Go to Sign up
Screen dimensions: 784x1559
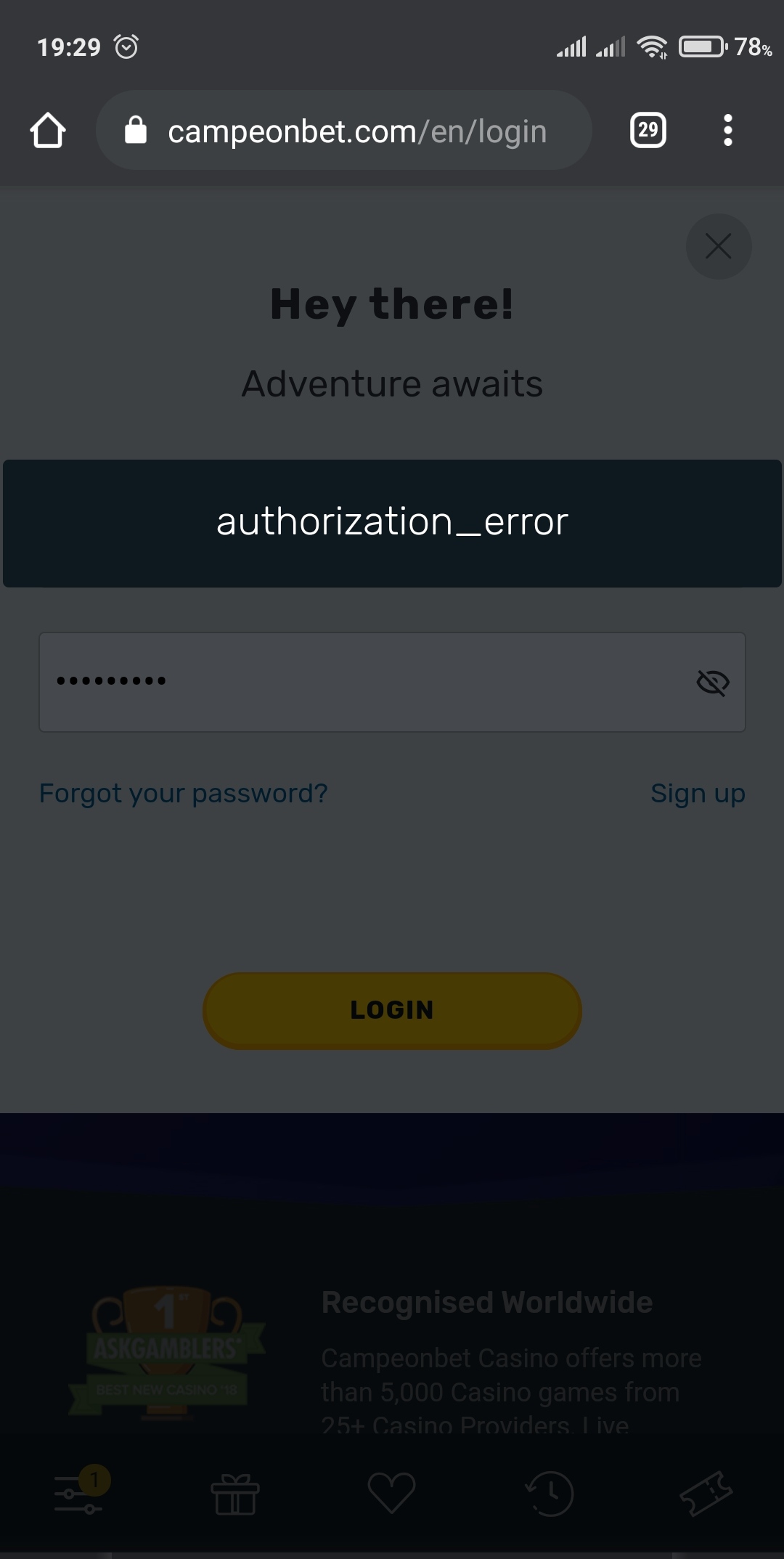click(x=698, y=793)
